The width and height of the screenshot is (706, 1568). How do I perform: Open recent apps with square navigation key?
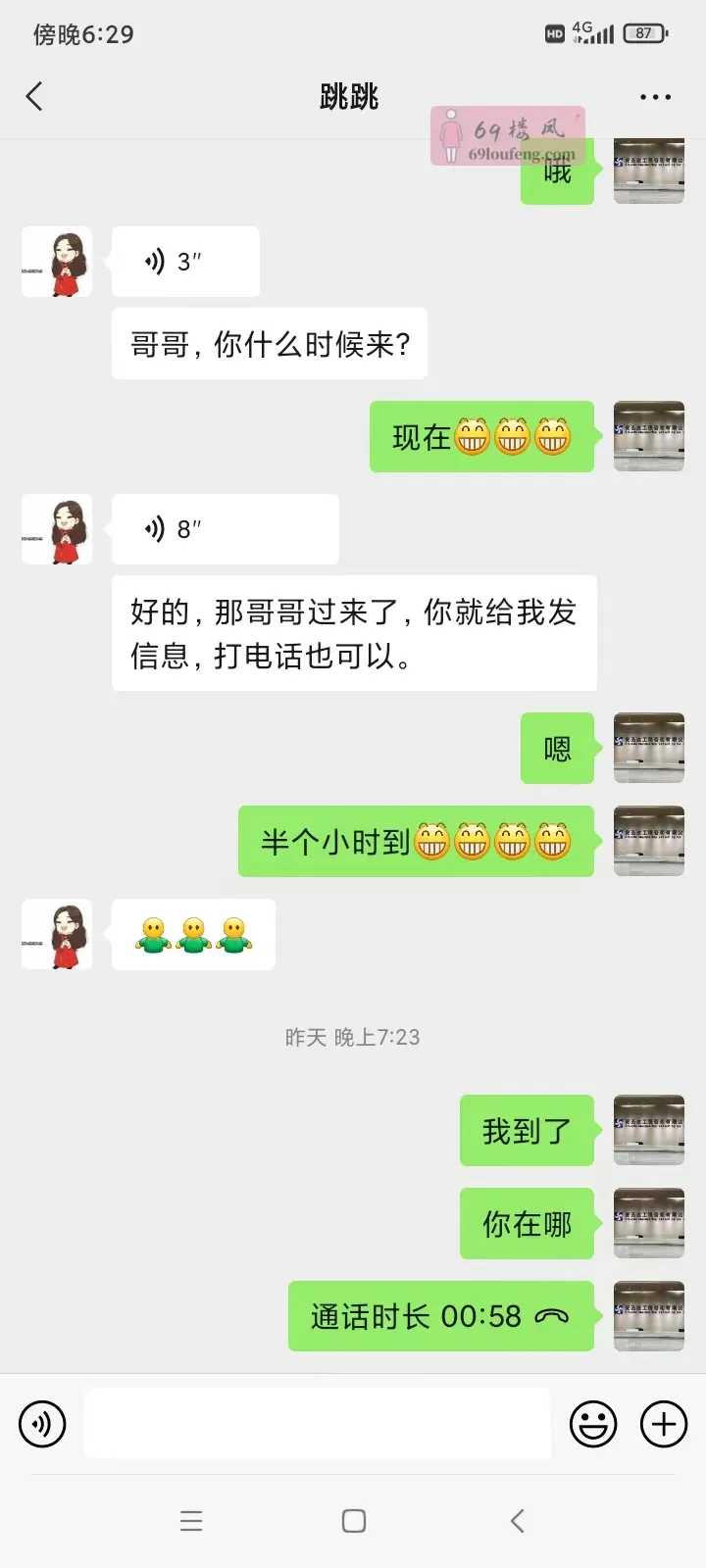[x=352, y=1520]
